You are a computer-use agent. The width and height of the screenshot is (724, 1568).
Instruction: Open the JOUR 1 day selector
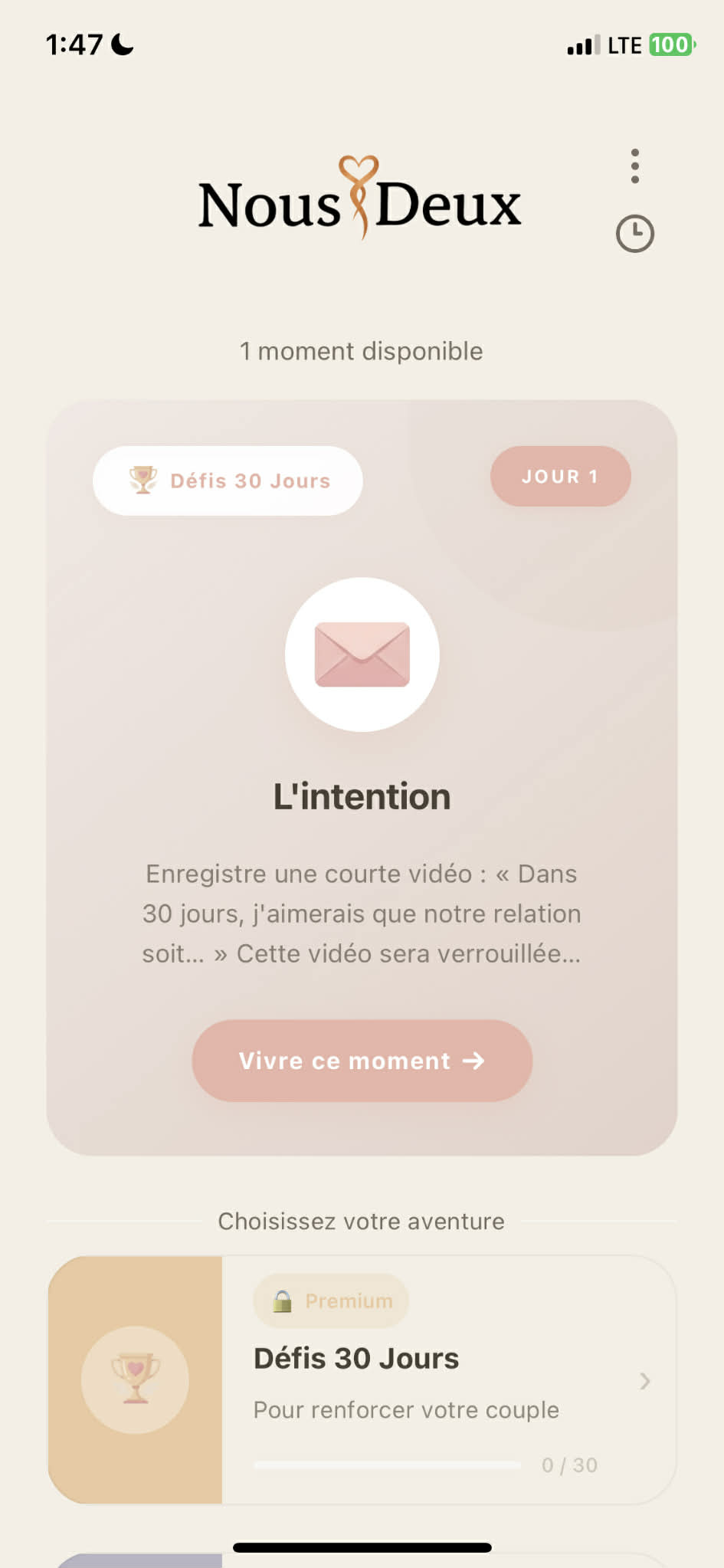[x=560, y=476]
